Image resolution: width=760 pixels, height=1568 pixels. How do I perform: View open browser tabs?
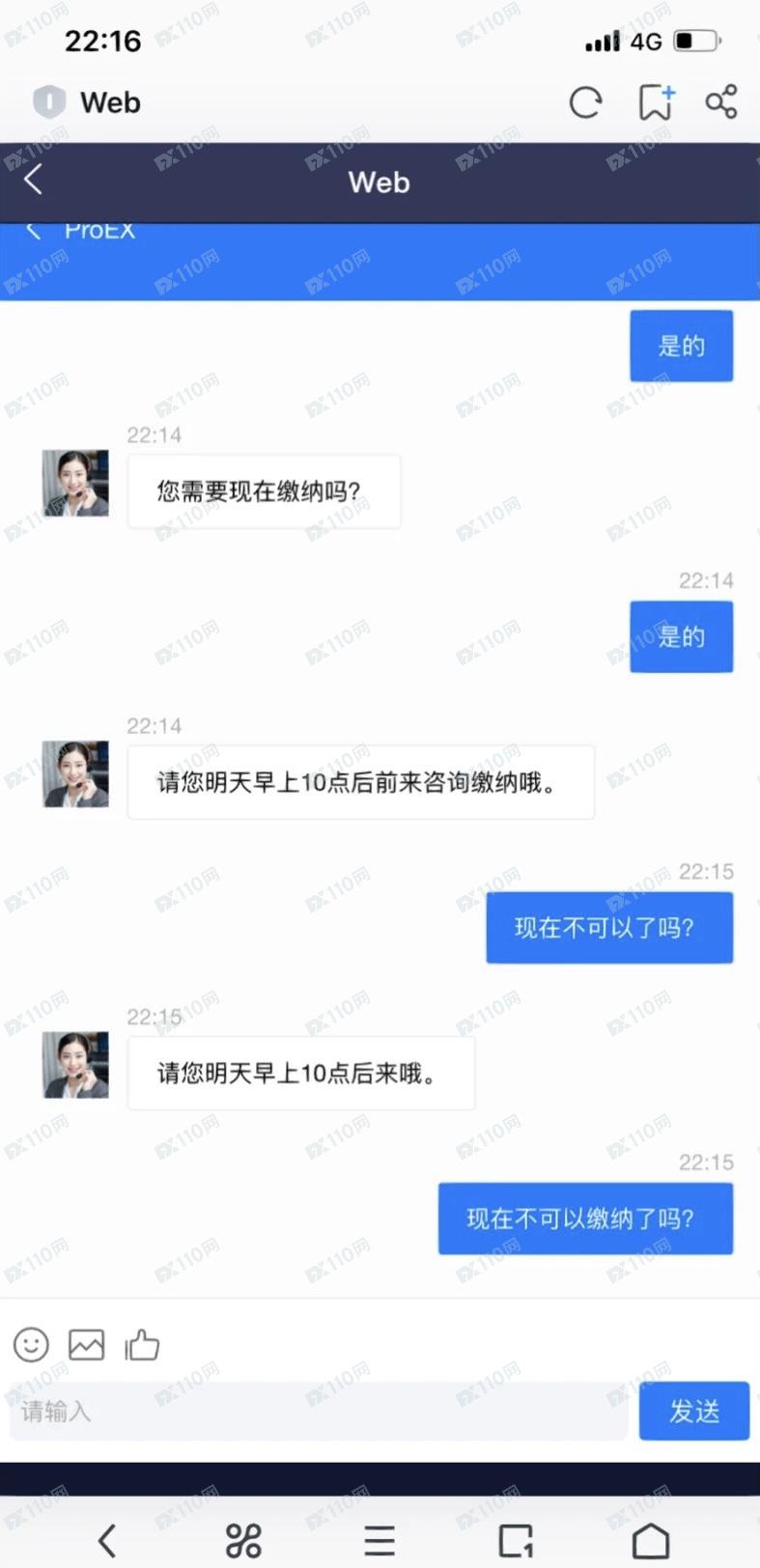516,1540
